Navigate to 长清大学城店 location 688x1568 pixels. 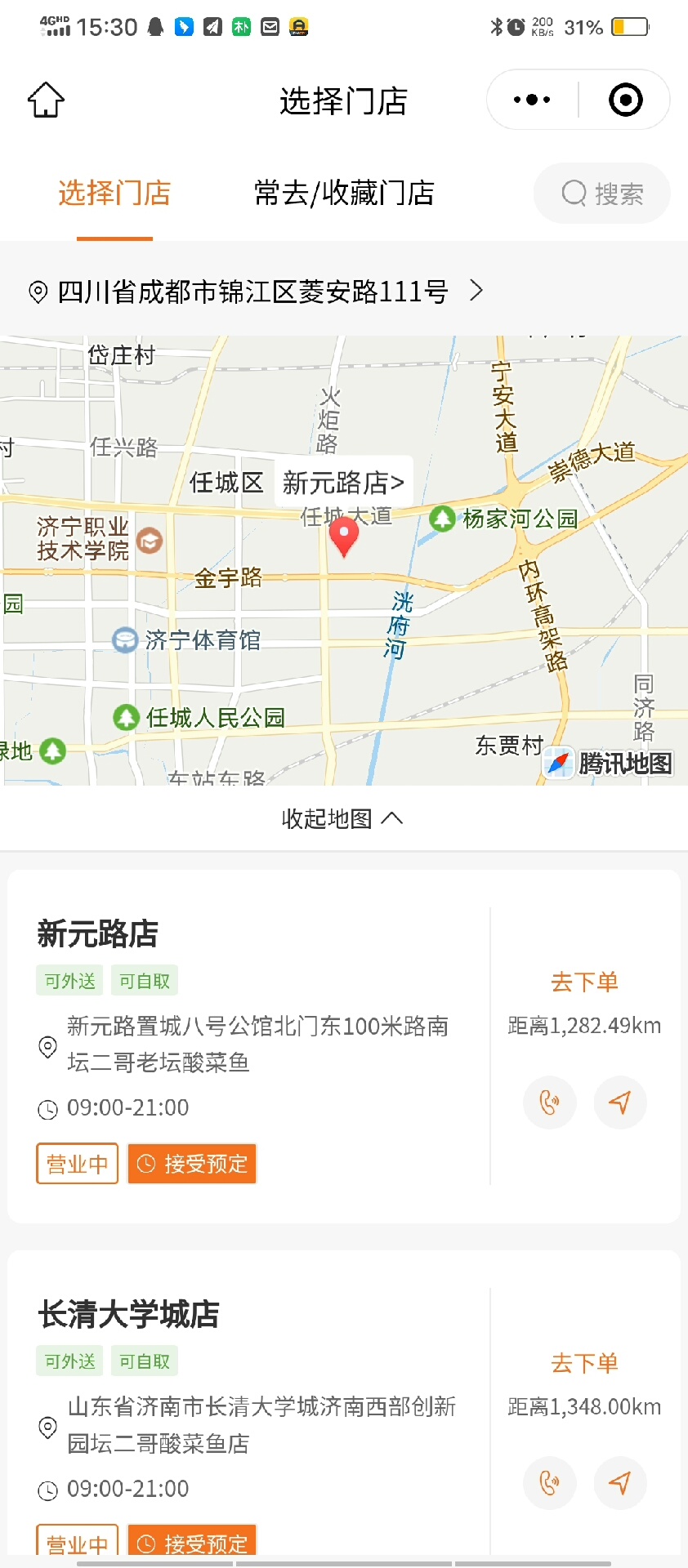tap(620, 1482)
